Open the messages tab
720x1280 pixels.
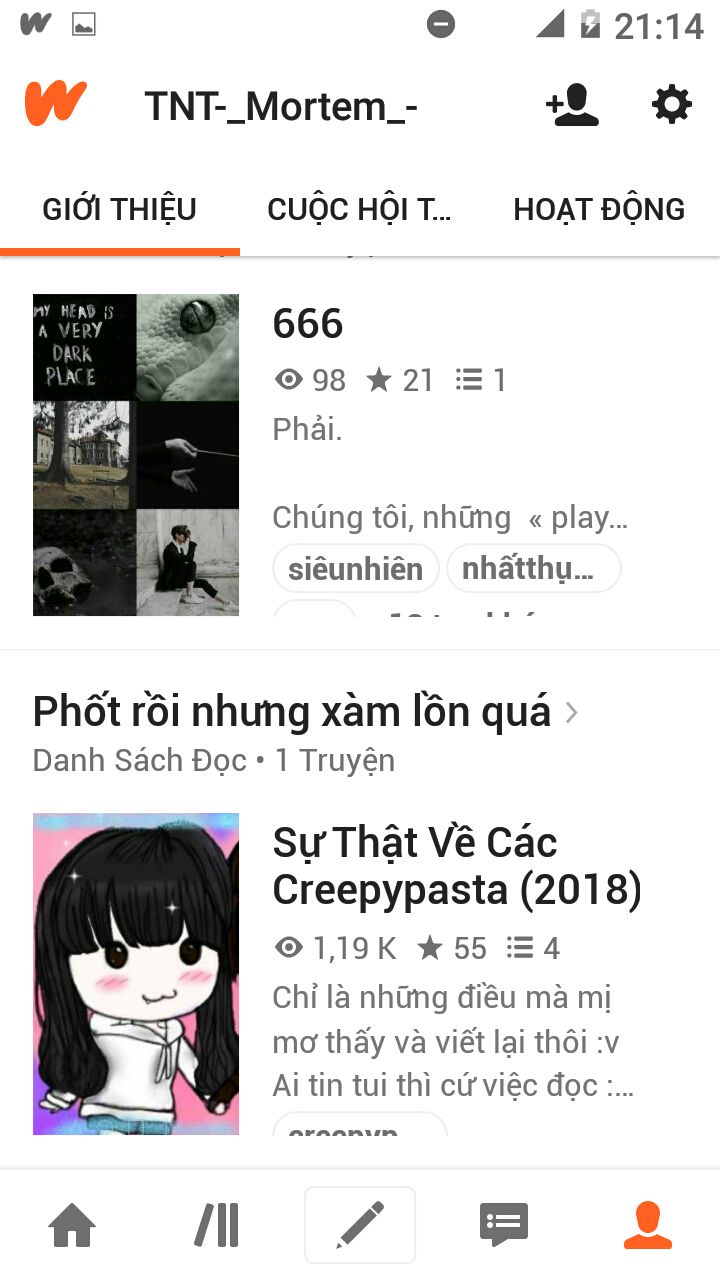pos(504,1225)
